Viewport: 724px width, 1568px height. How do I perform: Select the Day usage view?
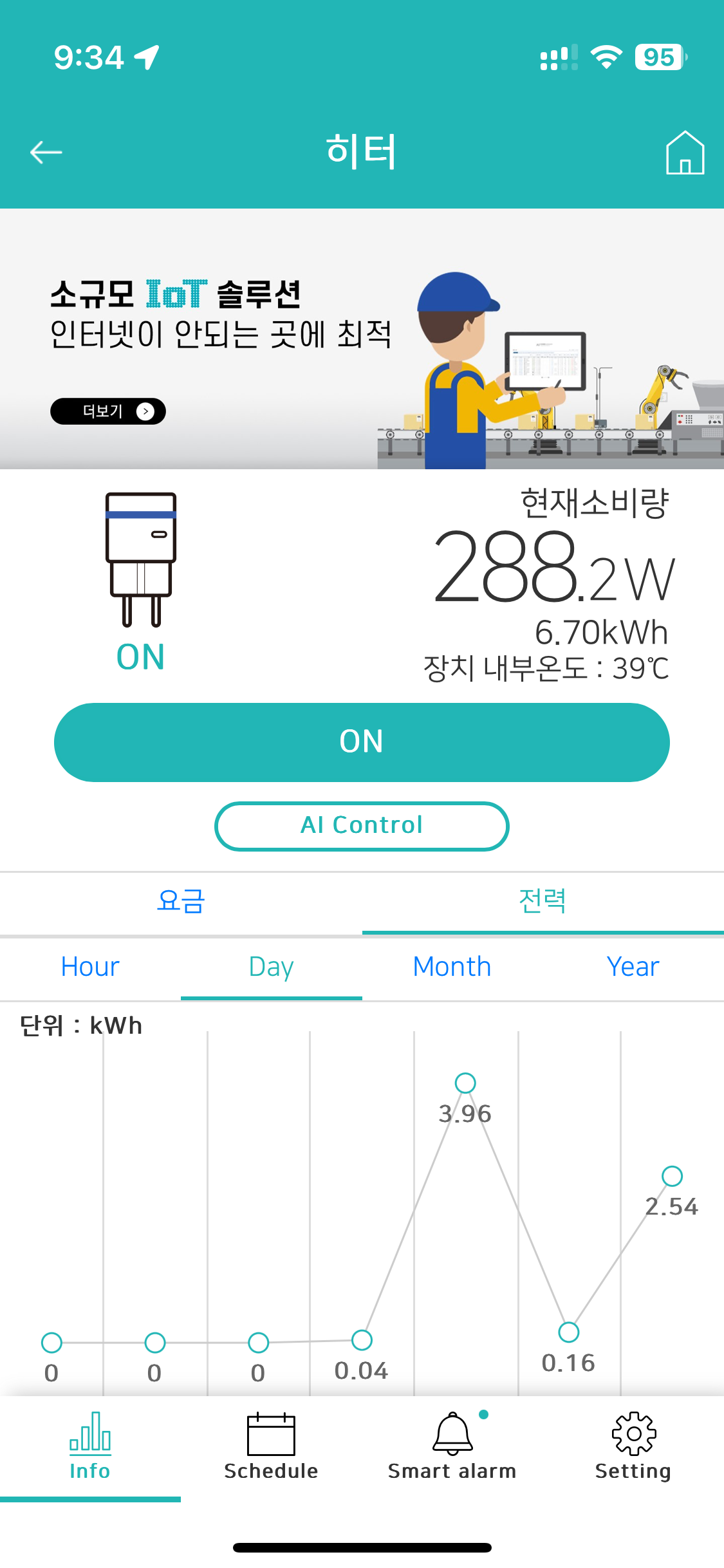271,967
